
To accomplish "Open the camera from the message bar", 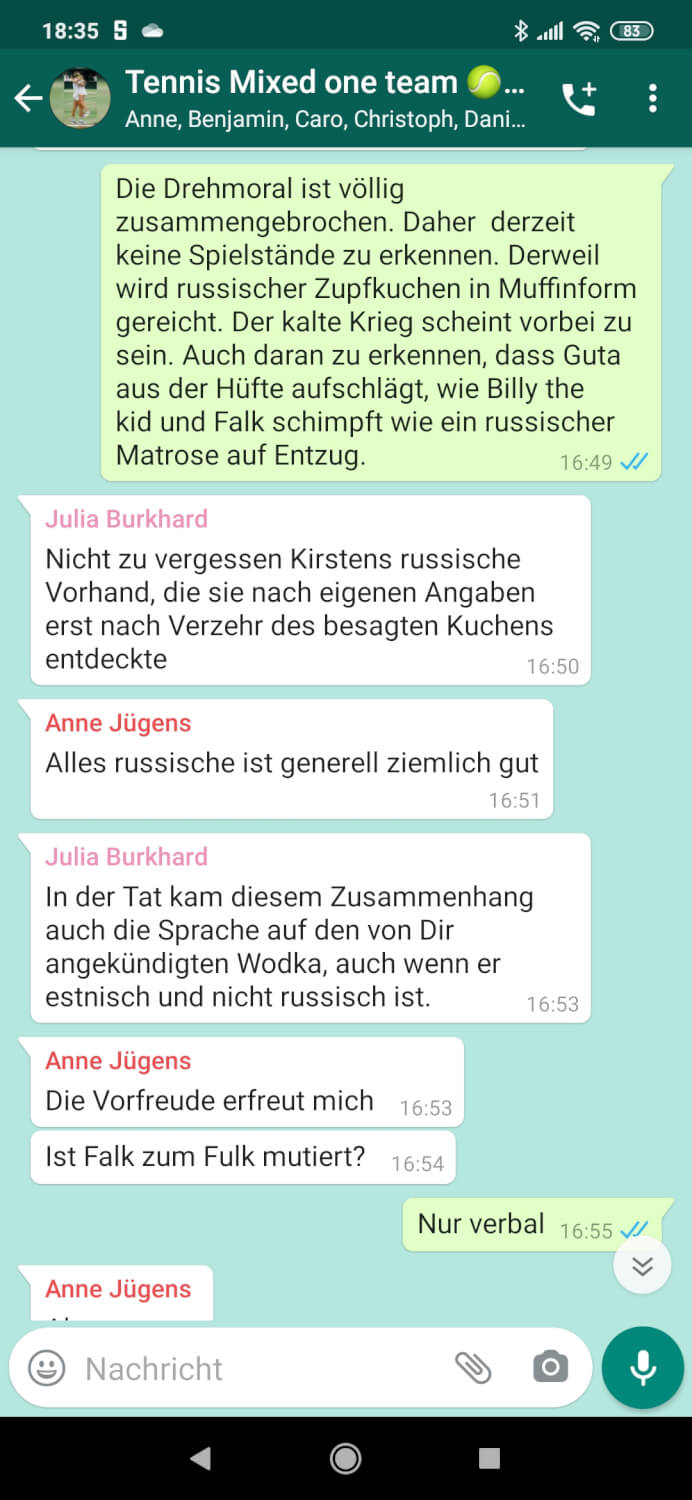I will pyautogui.click(x=550, y=1367).
